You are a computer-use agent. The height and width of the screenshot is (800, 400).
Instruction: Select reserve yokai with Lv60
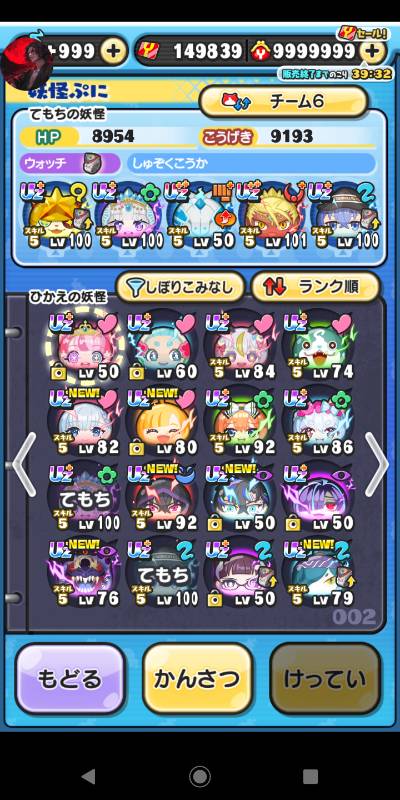coord(162,346)
